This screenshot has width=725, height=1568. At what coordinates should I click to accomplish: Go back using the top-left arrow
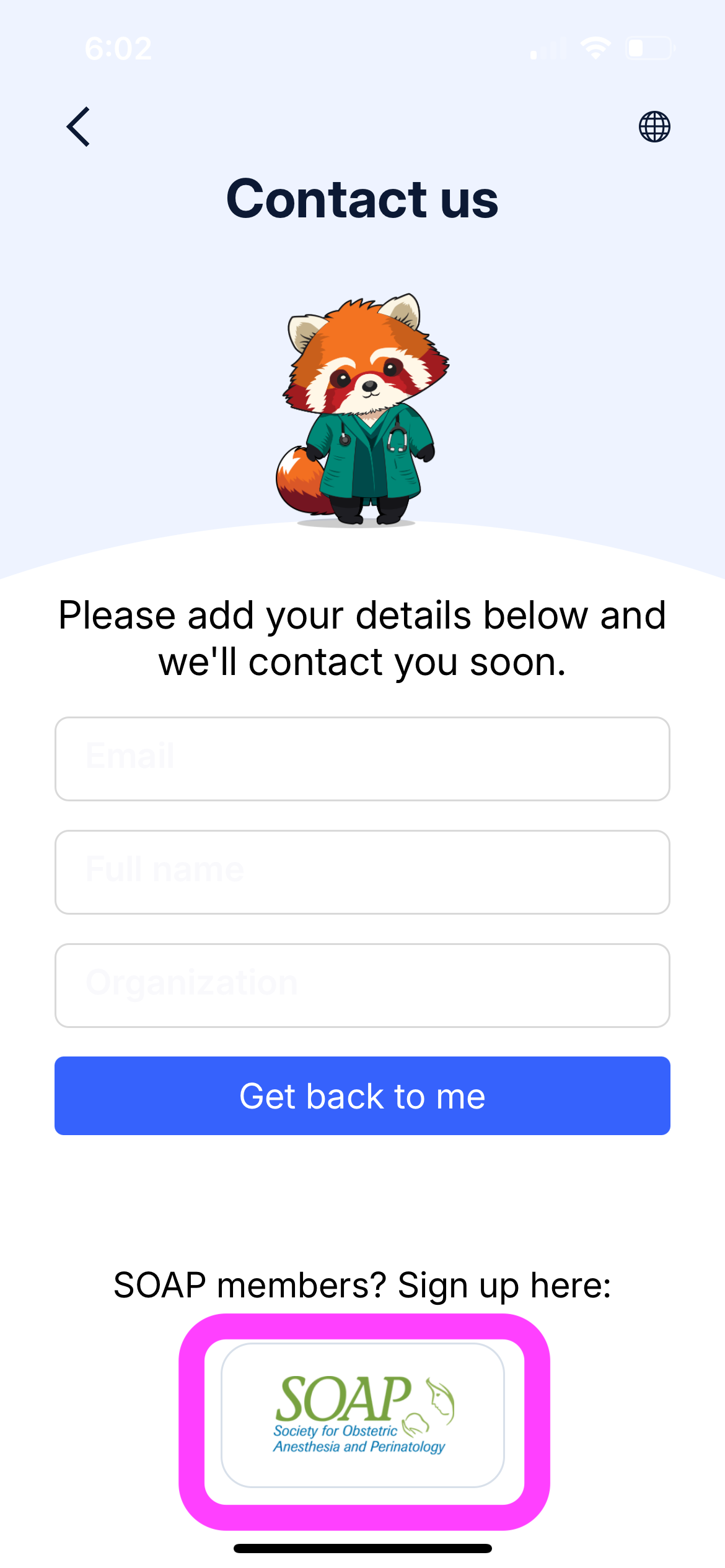pos(79,127)
